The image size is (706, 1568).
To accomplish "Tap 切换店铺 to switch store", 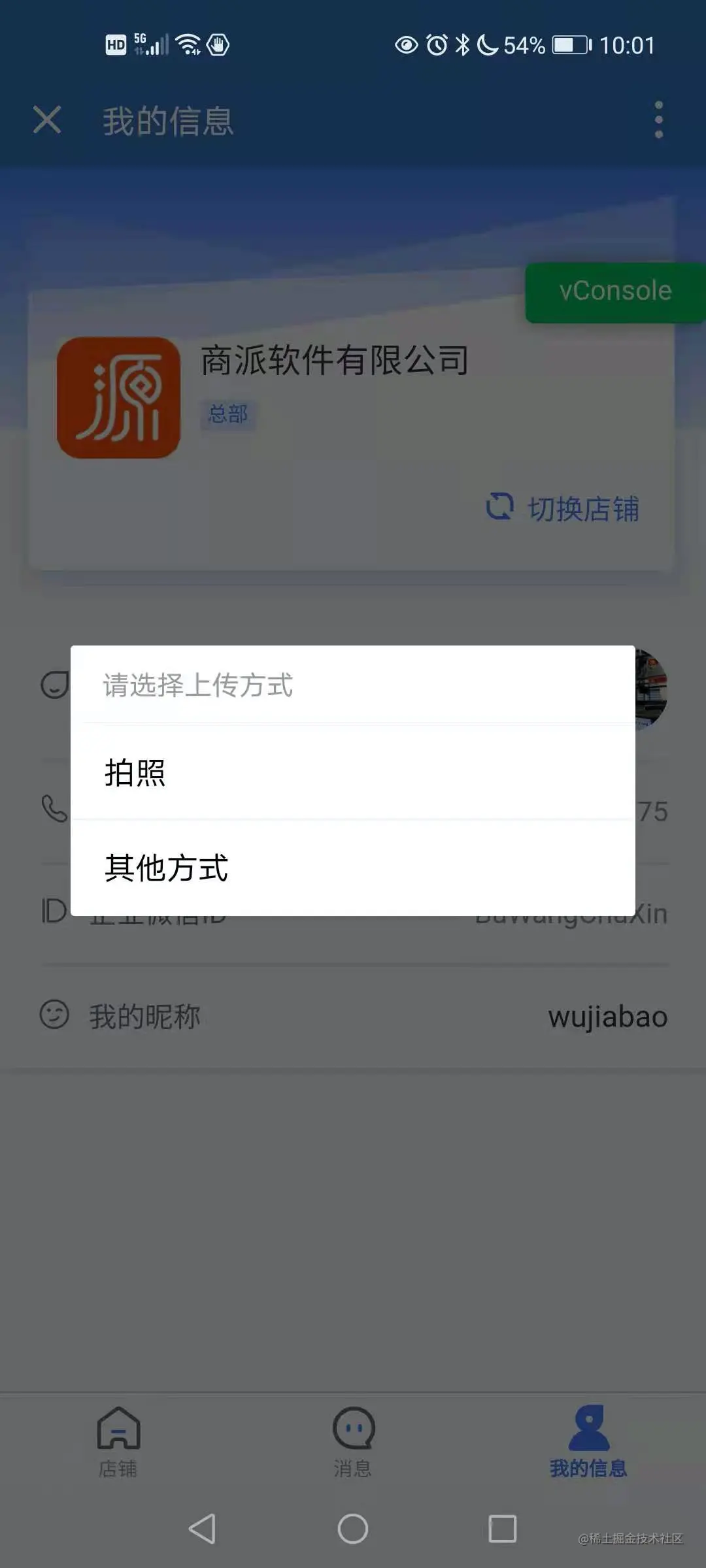I will tap(563, 508).
